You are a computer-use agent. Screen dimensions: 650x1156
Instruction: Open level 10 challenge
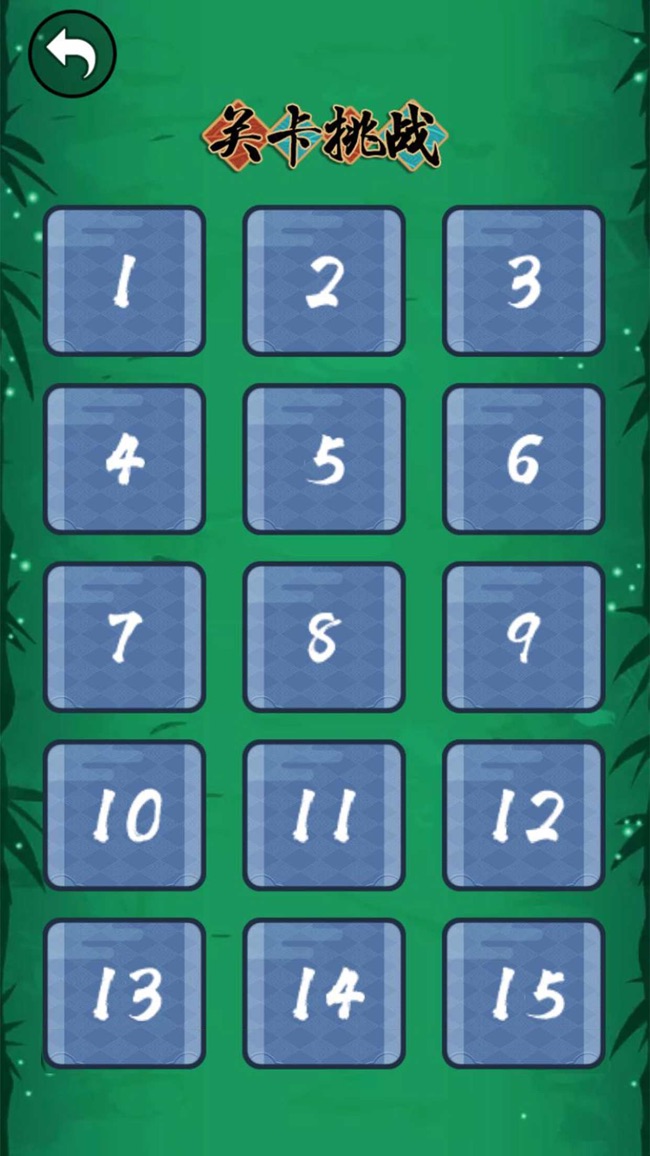(x=125, y=815)
